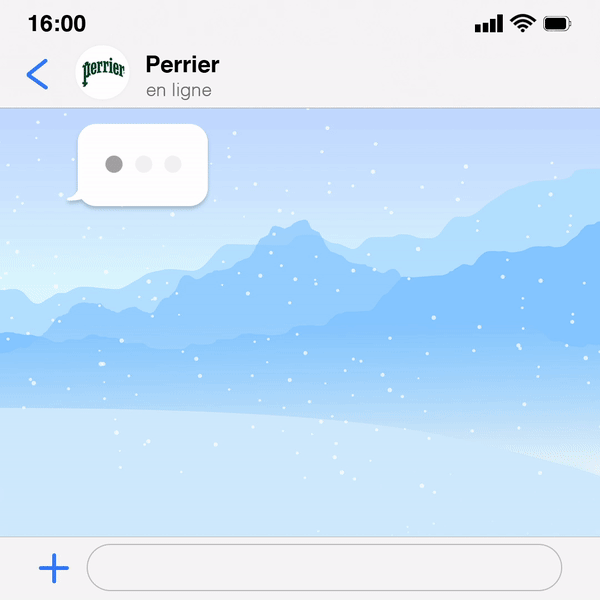Tap the plus attachment icon
Image resolution: width=600 pixels, height=600 pixels.
(x=54, y=569)
